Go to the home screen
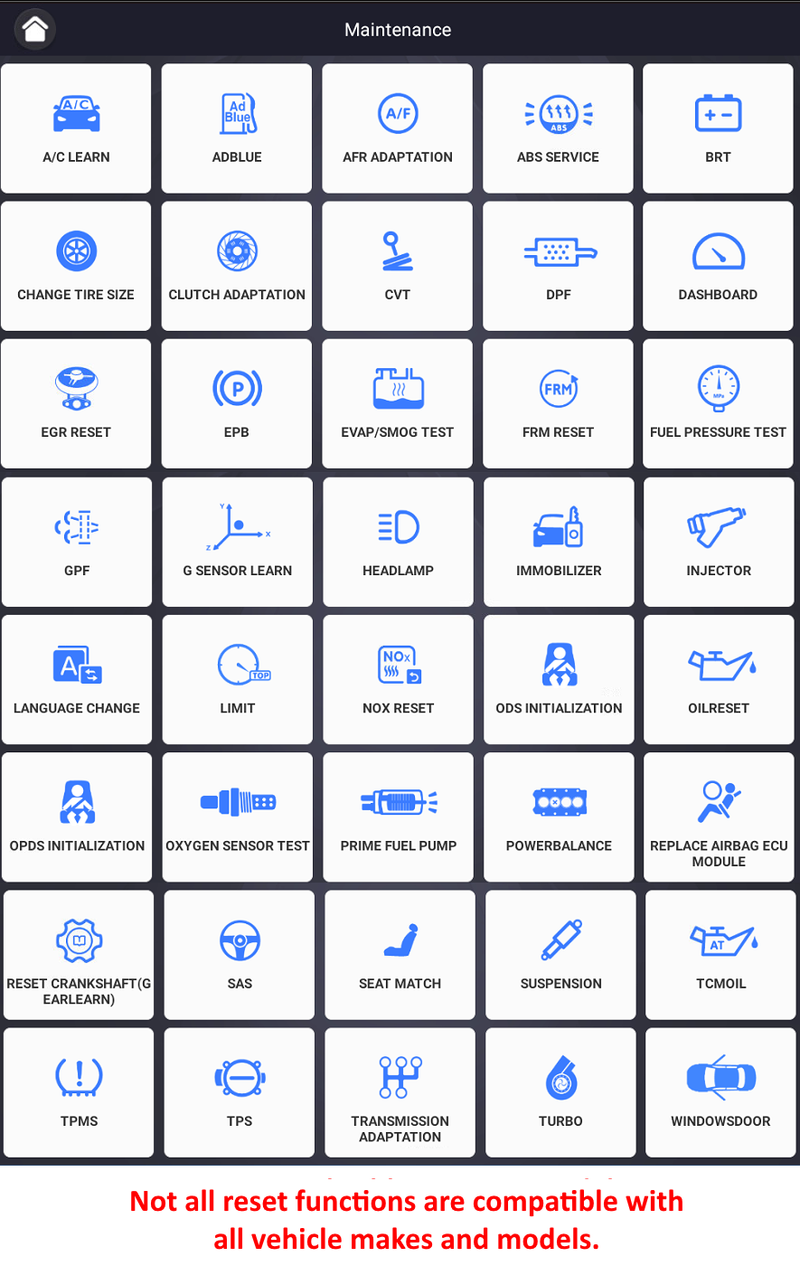This screenshot has width=800, height=1266. 35,29
